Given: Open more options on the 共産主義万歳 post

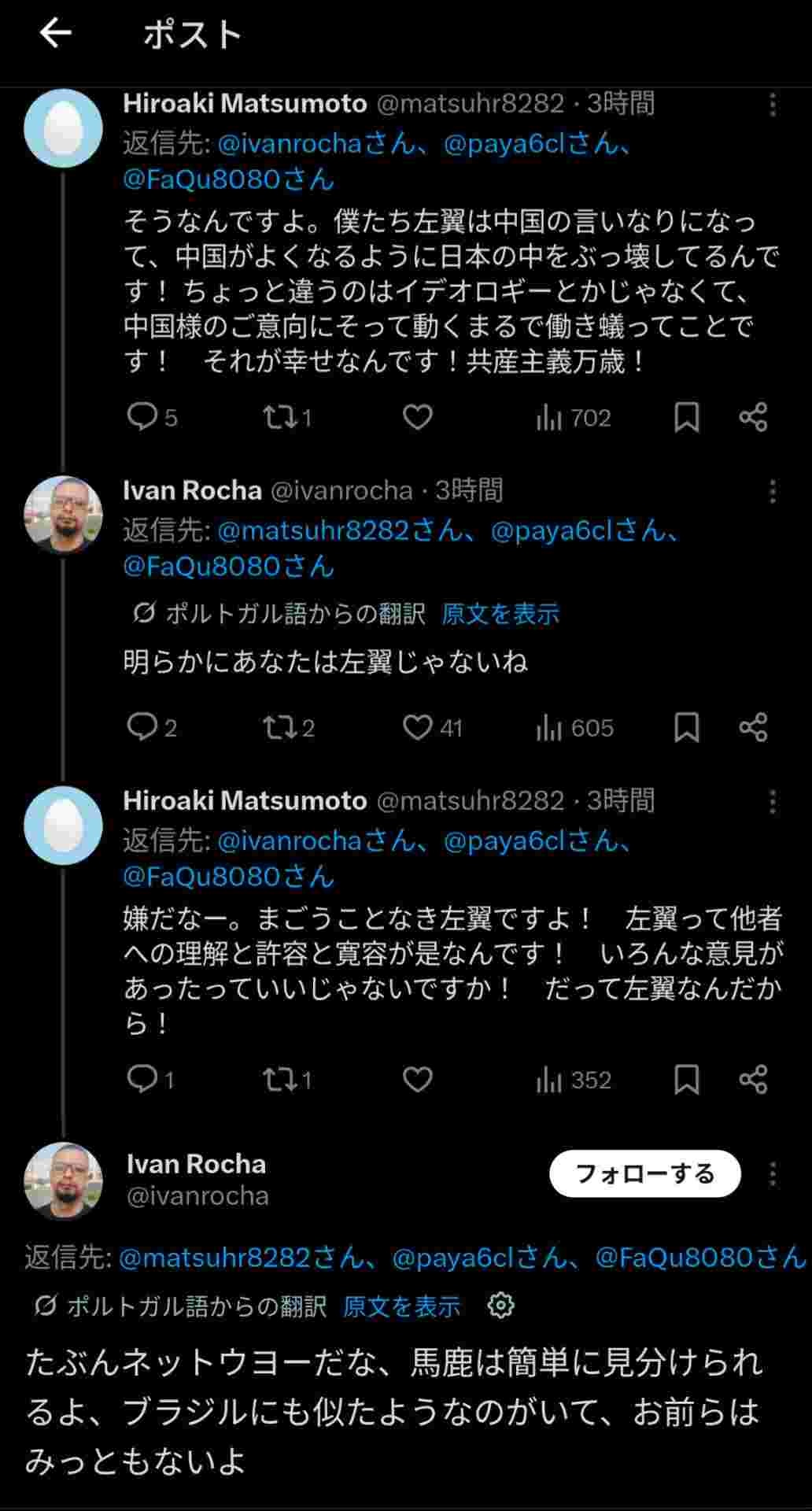Looking at the screenshot, I should click(x=773, y=105).
